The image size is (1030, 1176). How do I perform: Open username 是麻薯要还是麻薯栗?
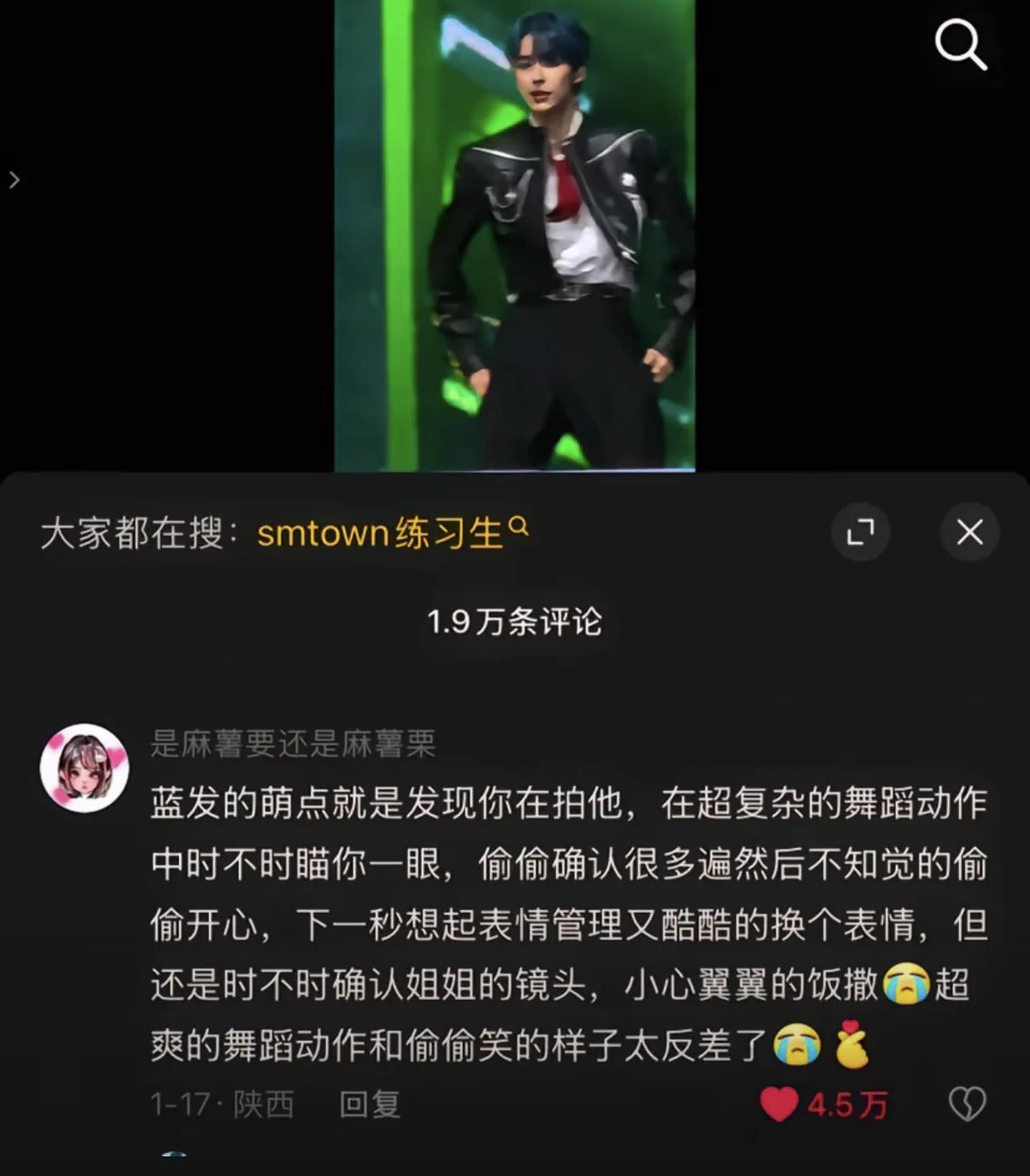coord(293,744)
